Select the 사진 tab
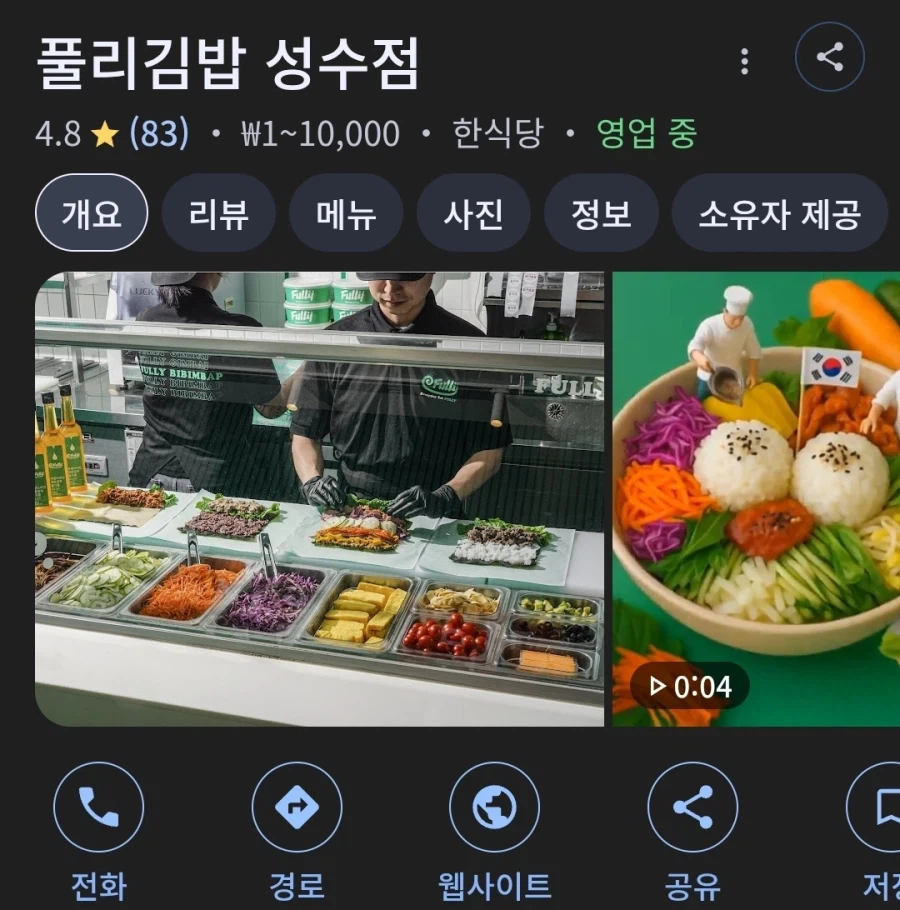 click(473, 212)
